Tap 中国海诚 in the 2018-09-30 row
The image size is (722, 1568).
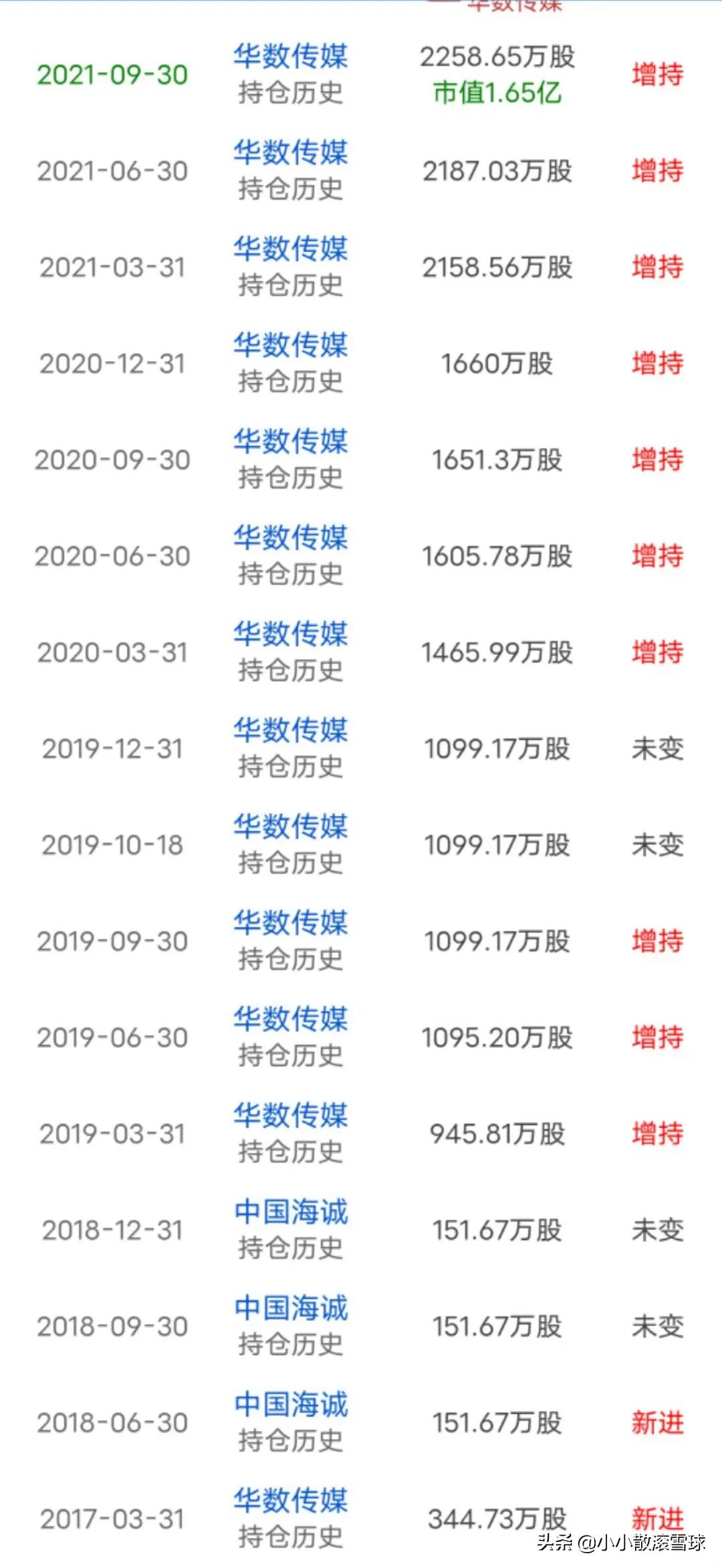click(x=291, y=1308)
